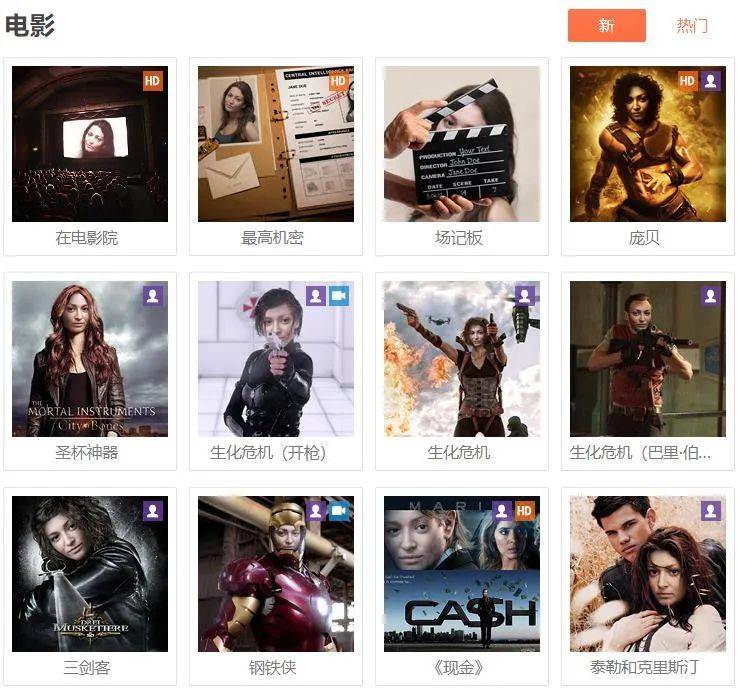Switch to the 热门 tab
Viewport: 738px width, 698px height.
click(691, 26)
